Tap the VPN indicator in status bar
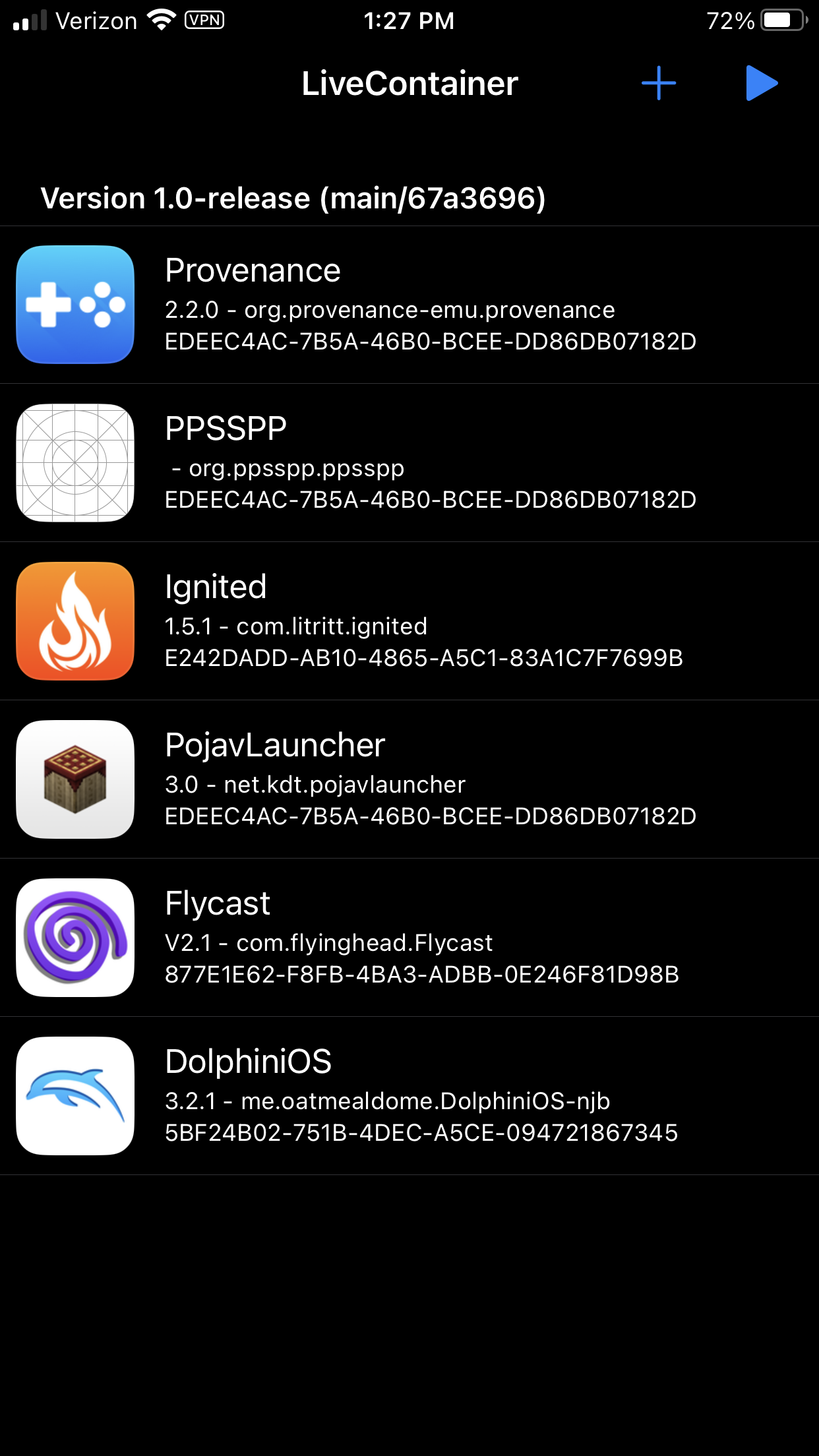 tap(204, 20)
